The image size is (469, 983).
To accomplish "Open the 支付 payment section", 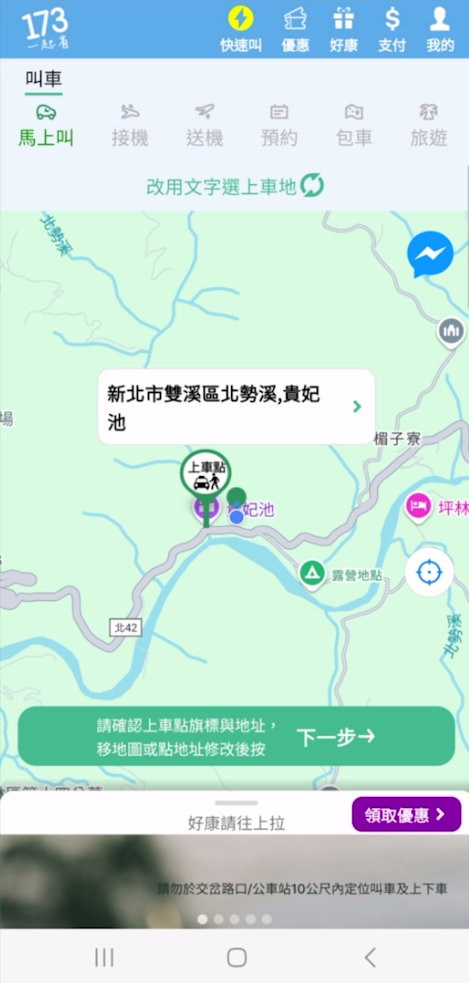I will click(x=392, y=30).
